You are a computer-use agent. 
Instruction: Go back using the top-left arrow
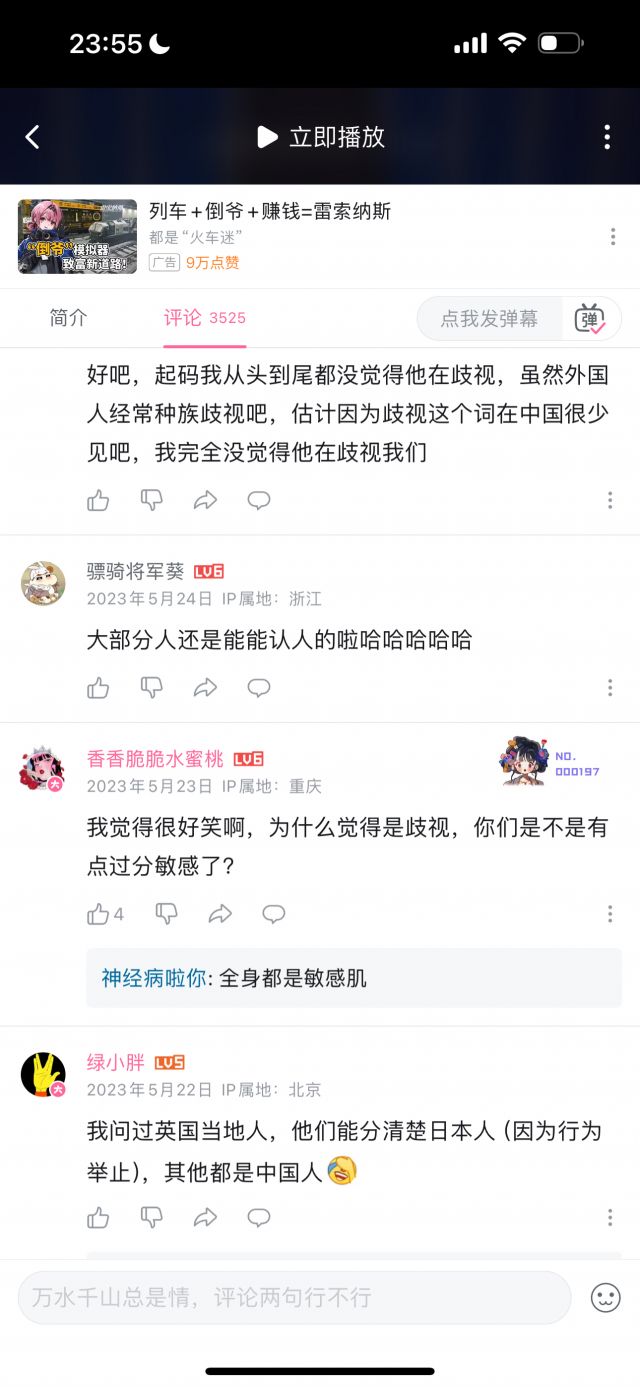(x=32, y=137)
